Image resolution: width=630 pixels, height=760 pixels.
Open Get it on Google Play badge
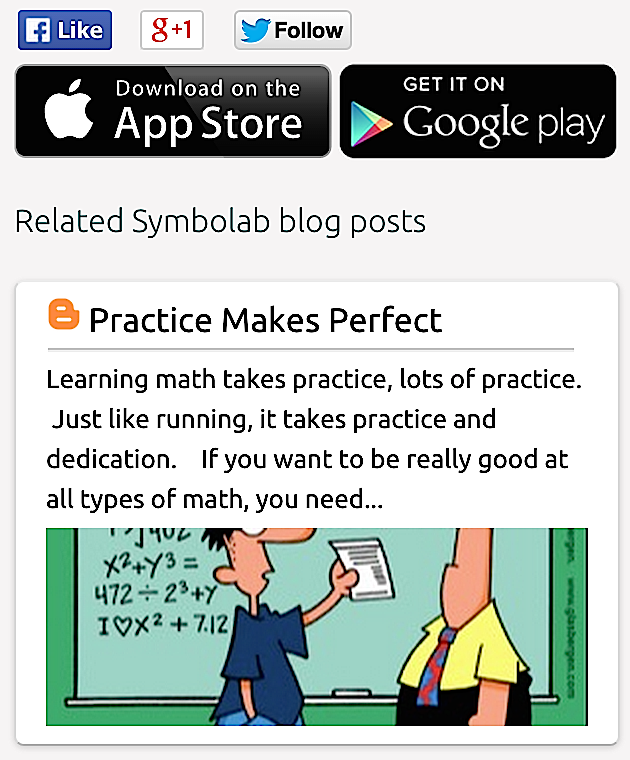478,111
